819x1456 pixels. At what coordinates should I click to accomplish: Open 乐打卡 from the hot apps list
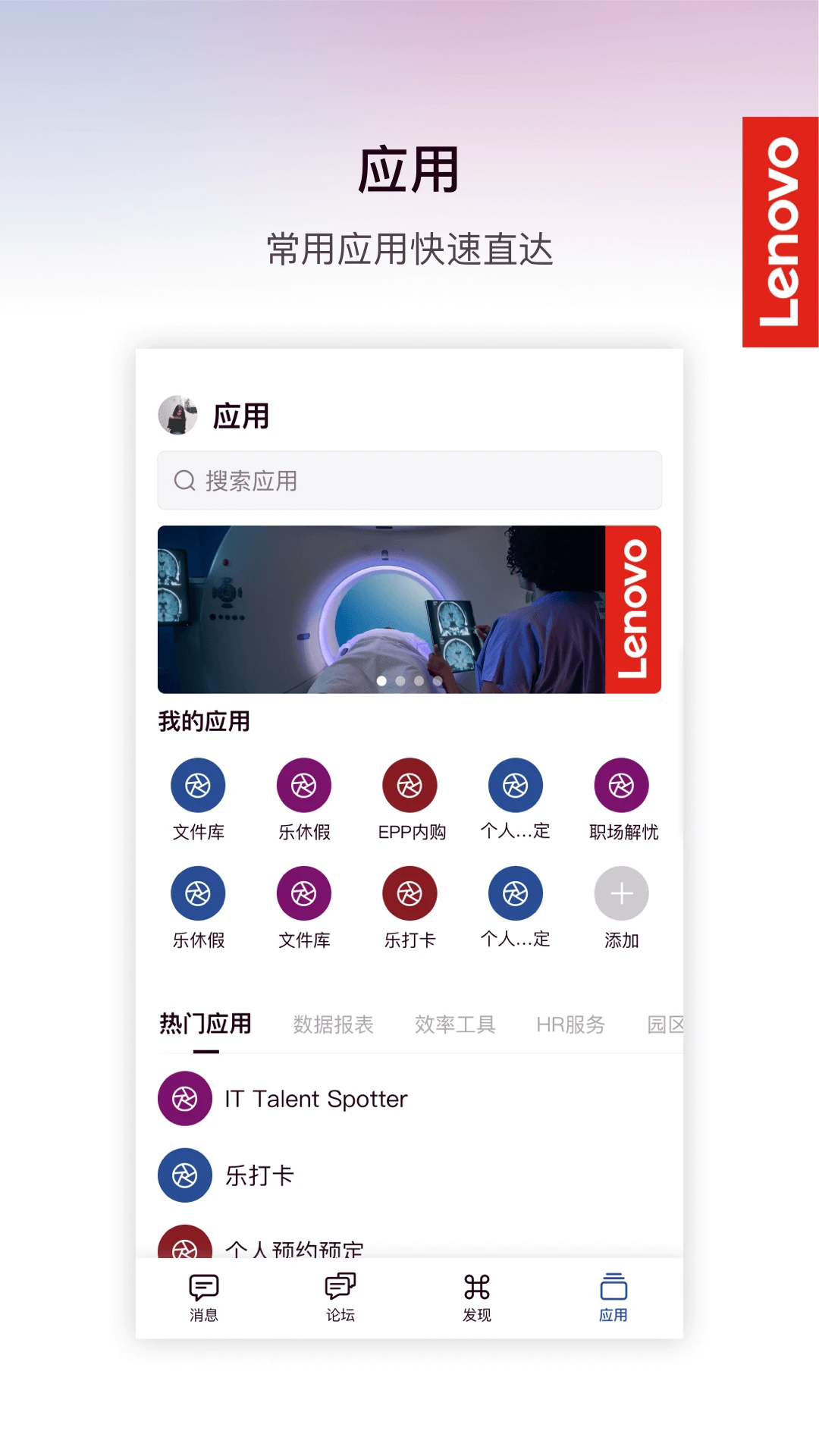point(260,1175)
